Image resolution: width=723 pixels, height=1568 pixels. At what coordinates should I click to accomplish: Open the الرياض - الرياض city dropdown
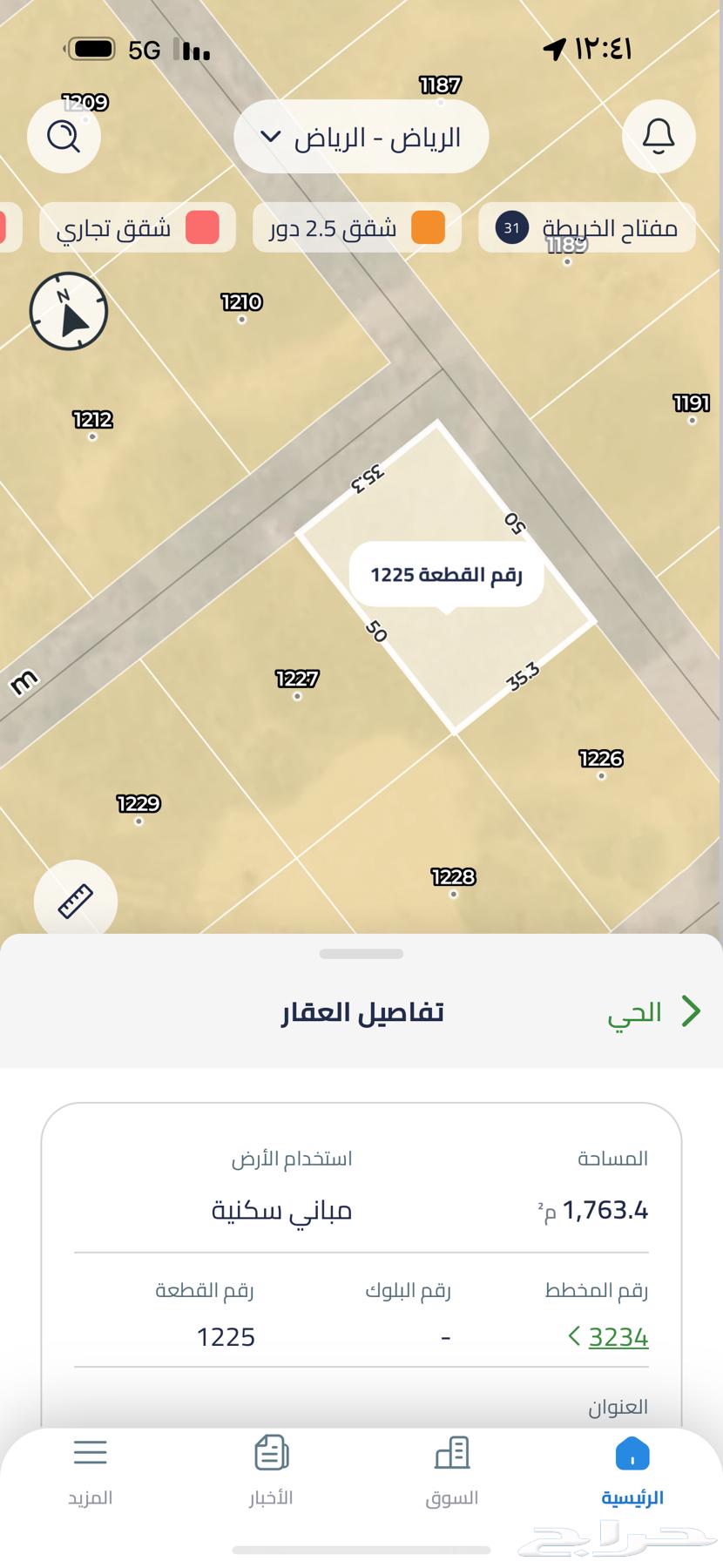point(361,136)
